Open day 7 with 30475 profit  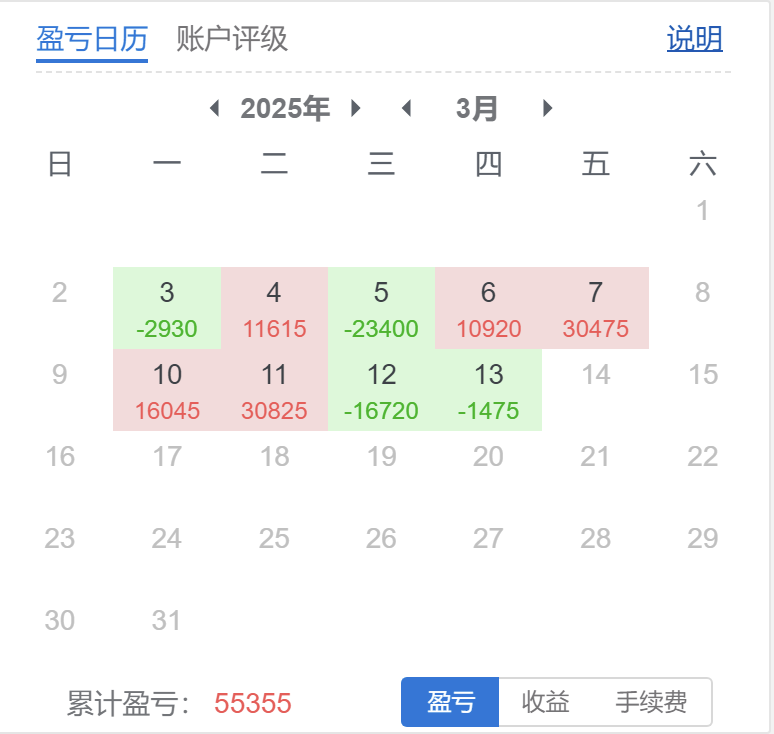(595, 308)
